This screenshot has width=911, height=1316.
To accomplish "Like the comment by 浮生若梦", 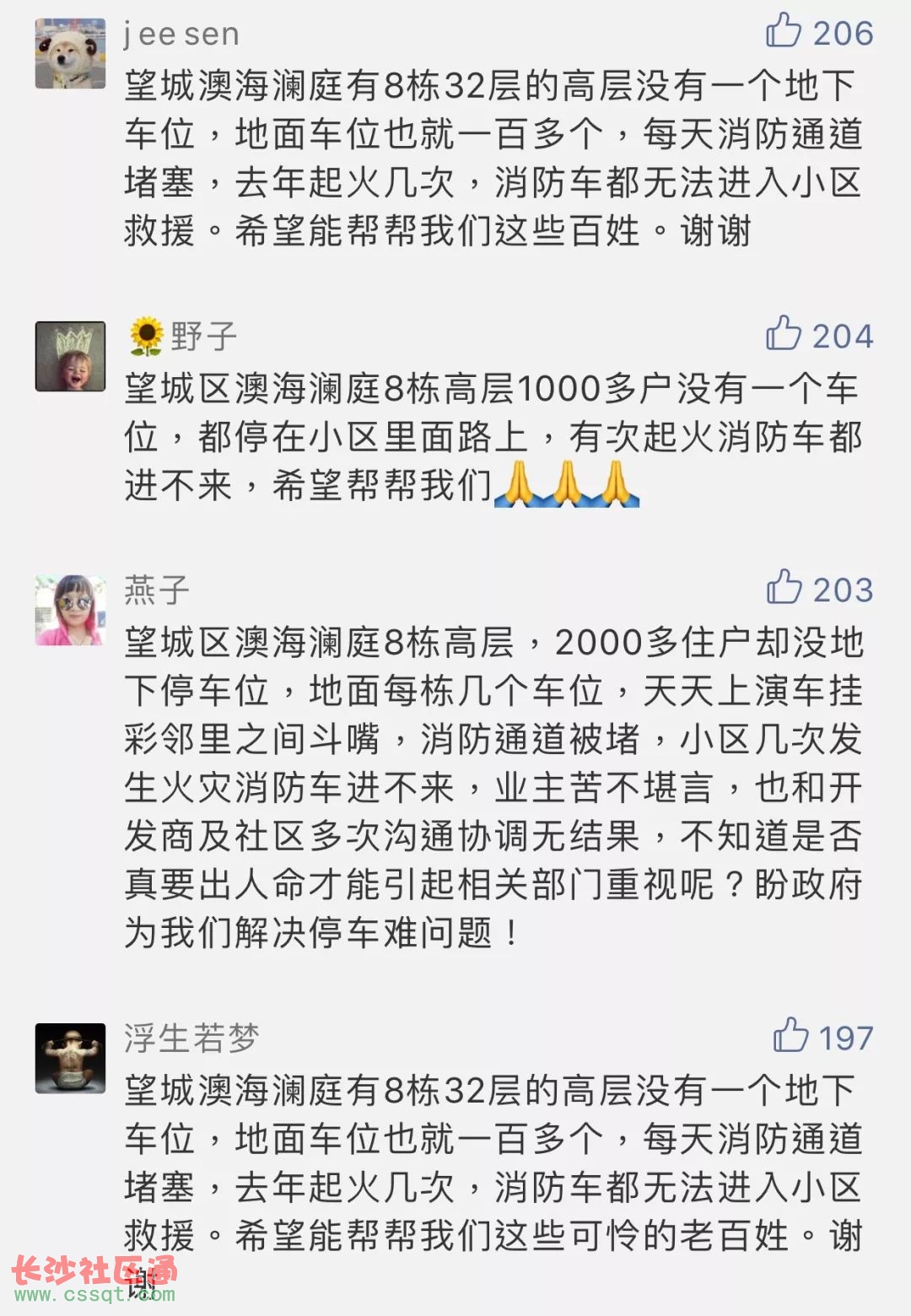I will pyautogui.click(x=790, y=1036).
